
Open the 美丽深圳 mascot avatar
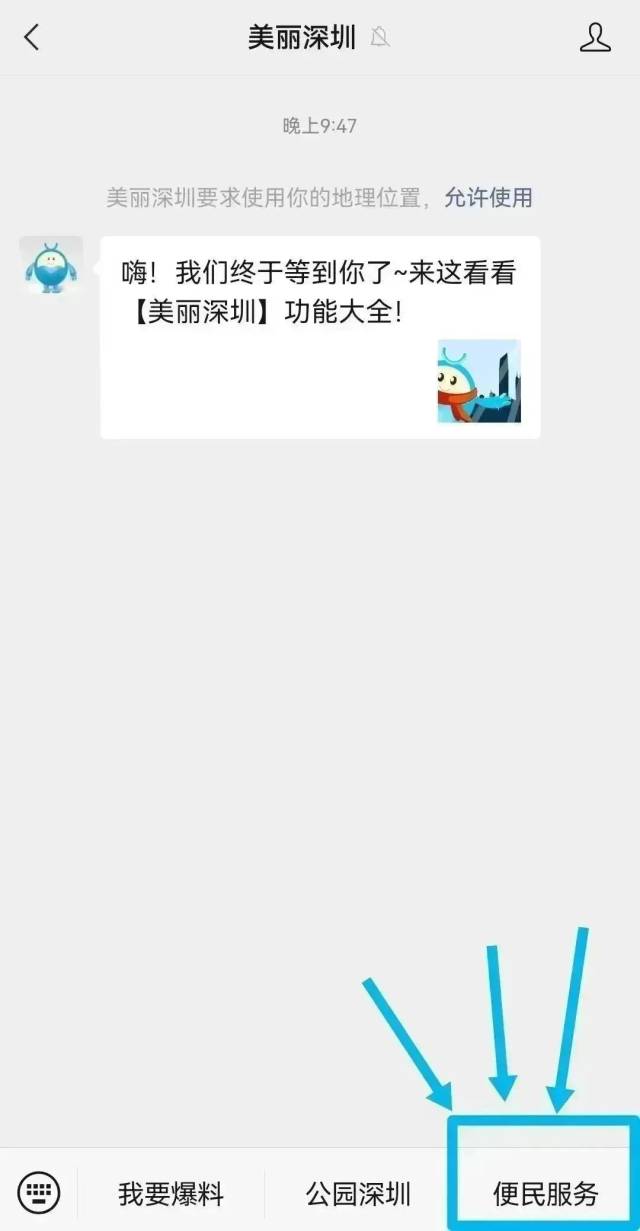tap(50, 266)
